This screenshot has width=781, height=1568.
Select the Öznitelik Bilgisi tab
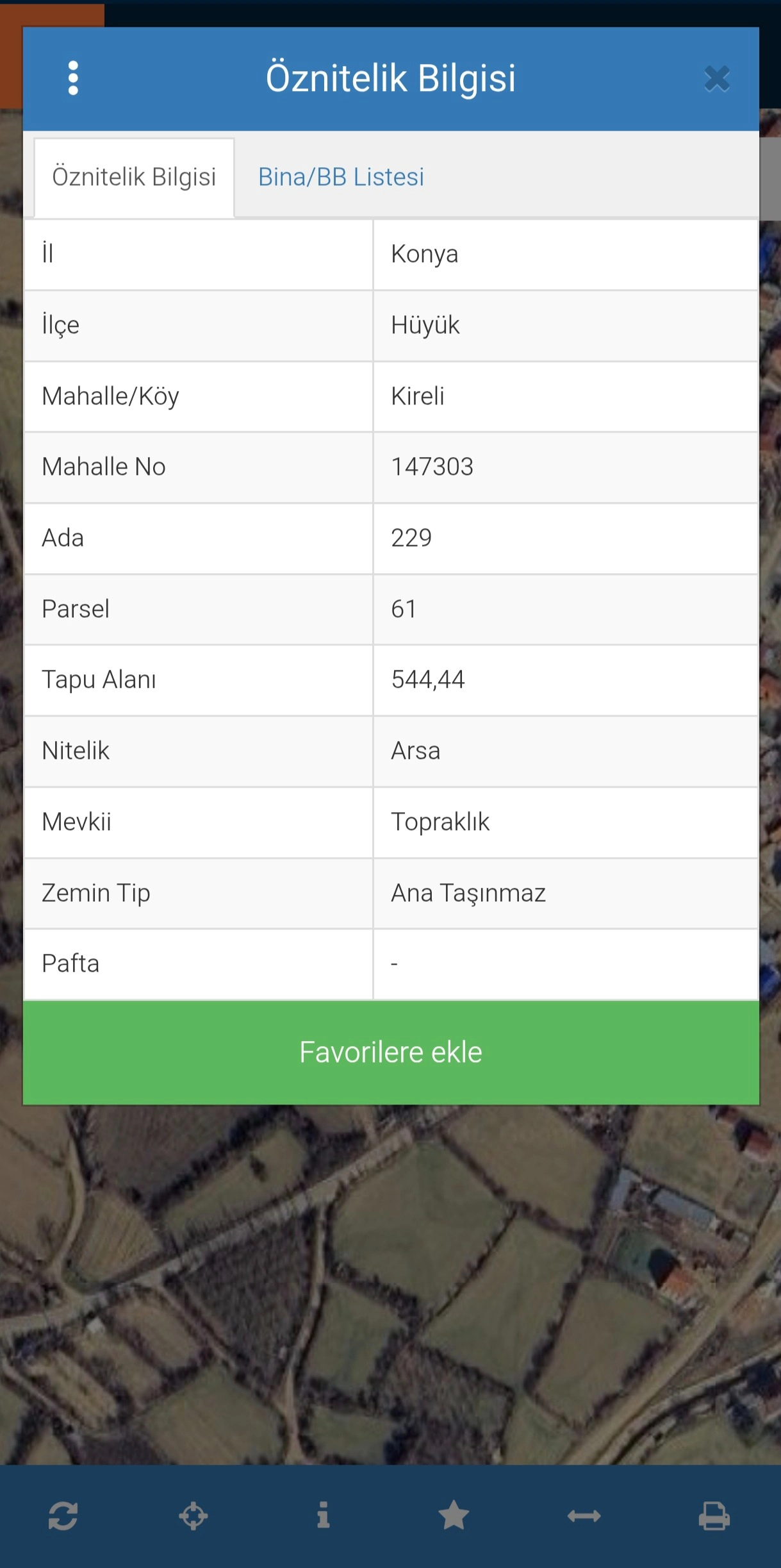click(x=135, y=177)
